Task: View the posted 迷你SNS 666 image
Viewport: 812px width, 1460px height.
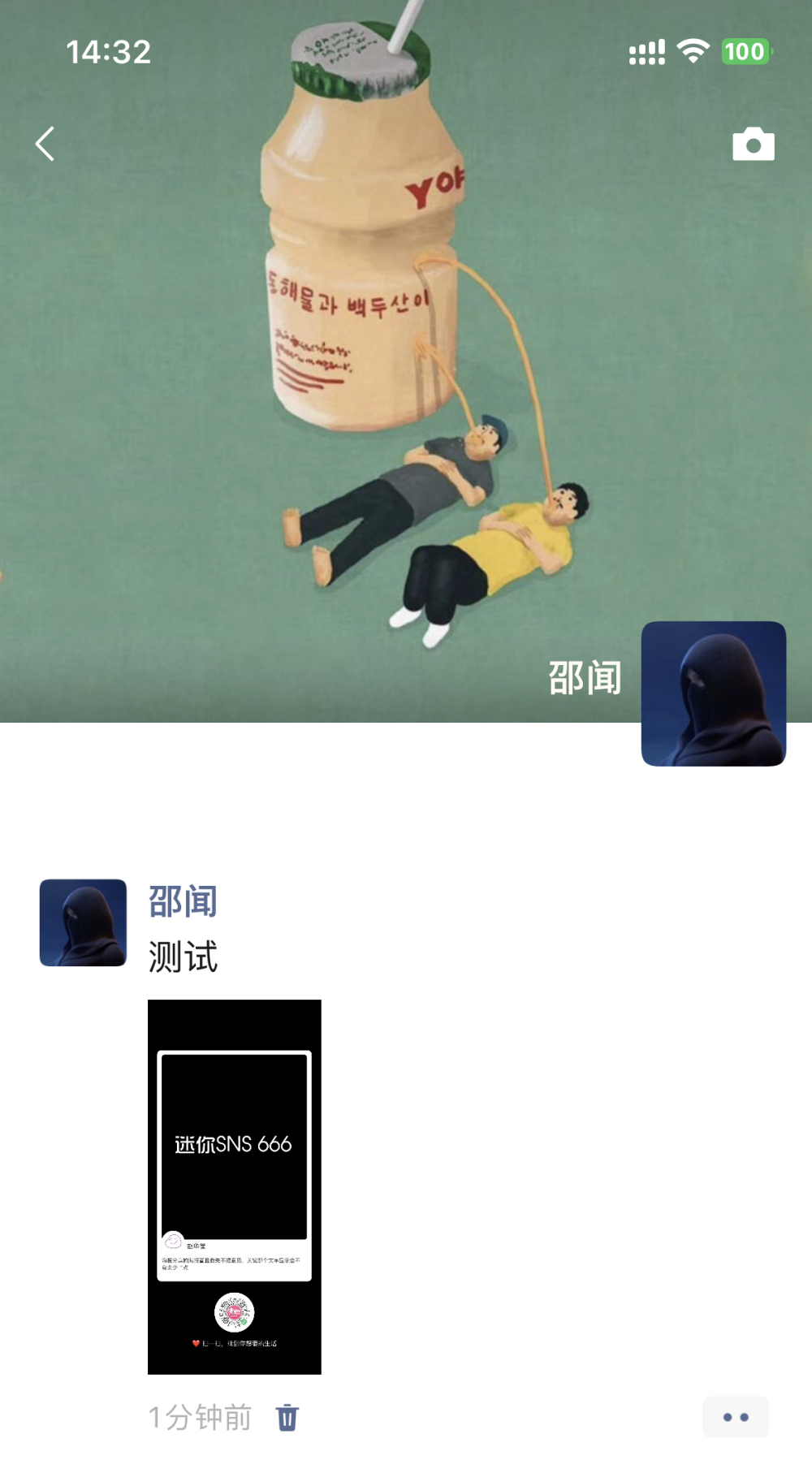Action: [x=234, y=1186]
